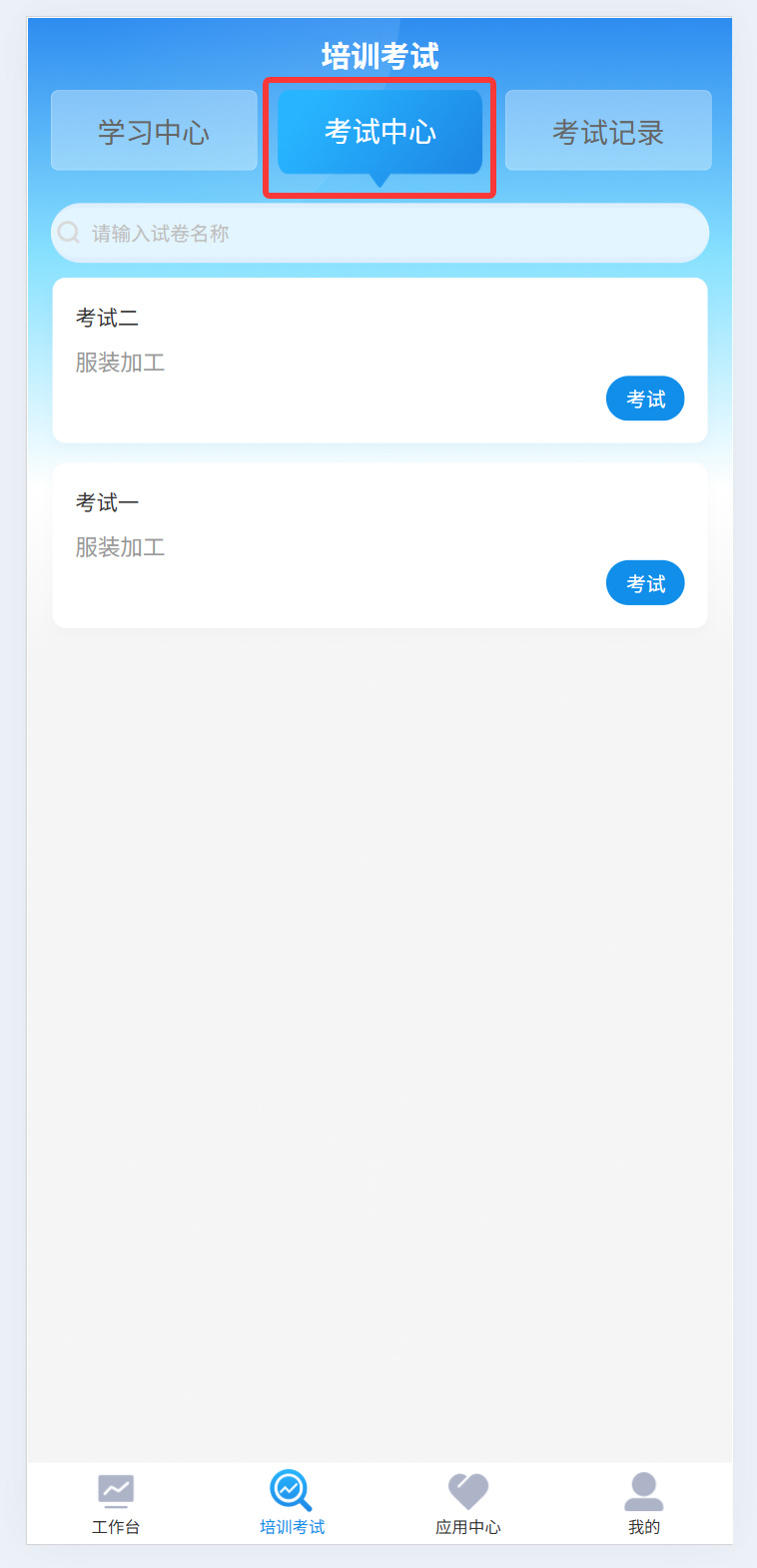
Task: Start the 考试一 exam with 考试 button
Action: click(645, 583)
